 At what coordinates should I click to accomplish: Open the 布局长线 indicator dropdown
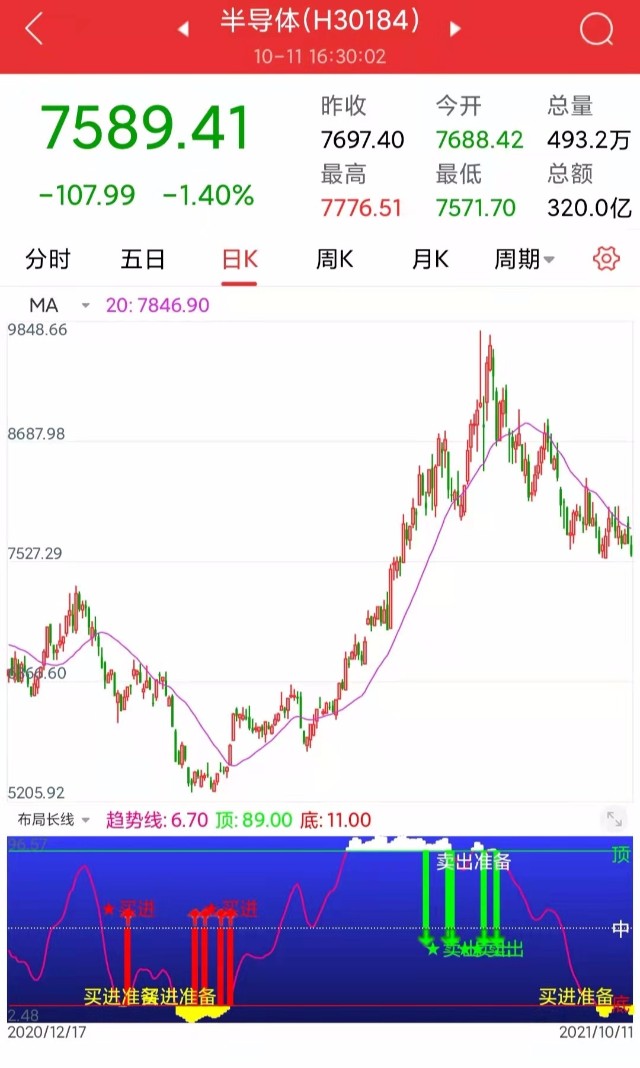[54, 819]
